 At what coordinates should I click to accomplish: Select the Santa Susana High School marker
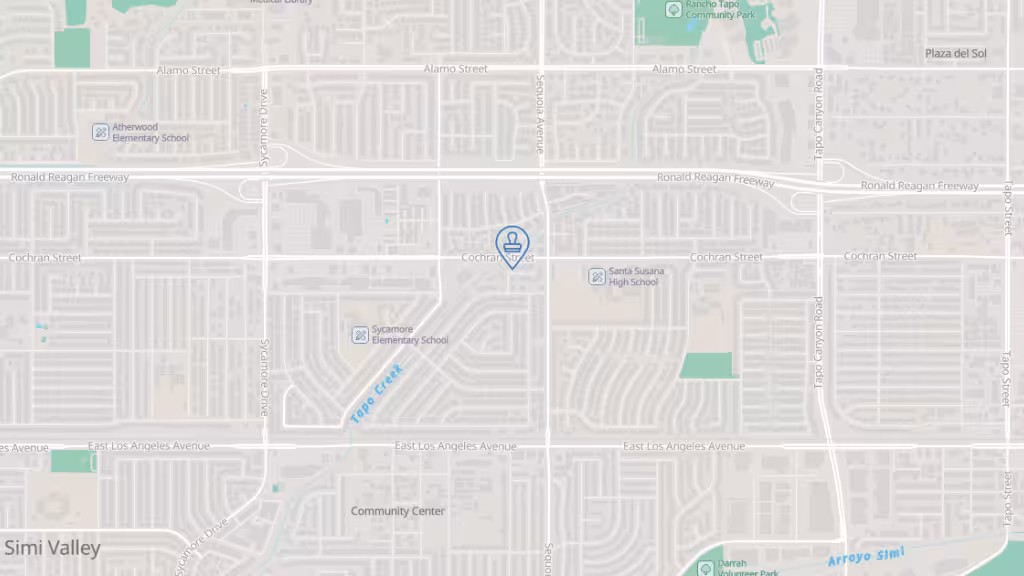[x=597, y=276]
